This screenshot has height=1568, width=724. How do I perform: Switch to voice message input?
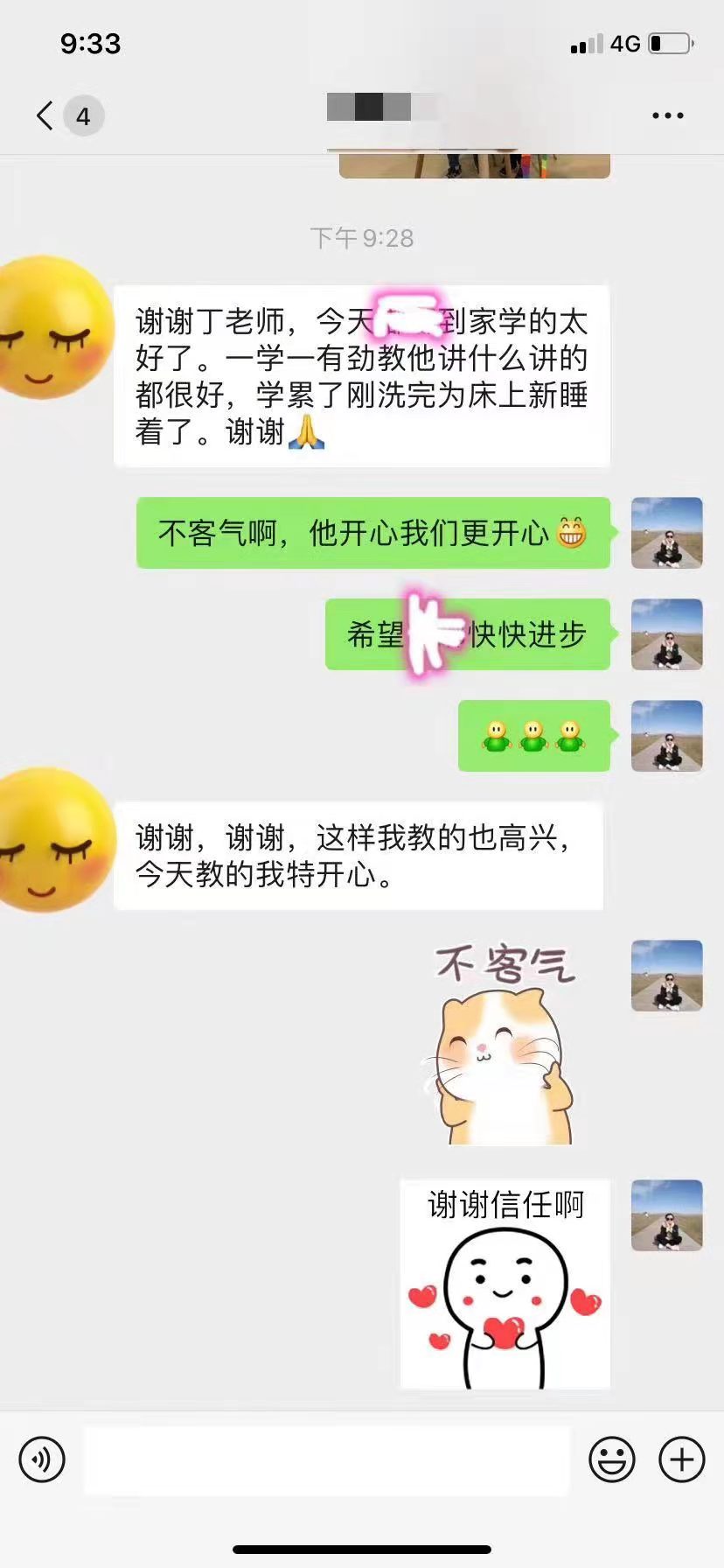(x=42, y=1459)
